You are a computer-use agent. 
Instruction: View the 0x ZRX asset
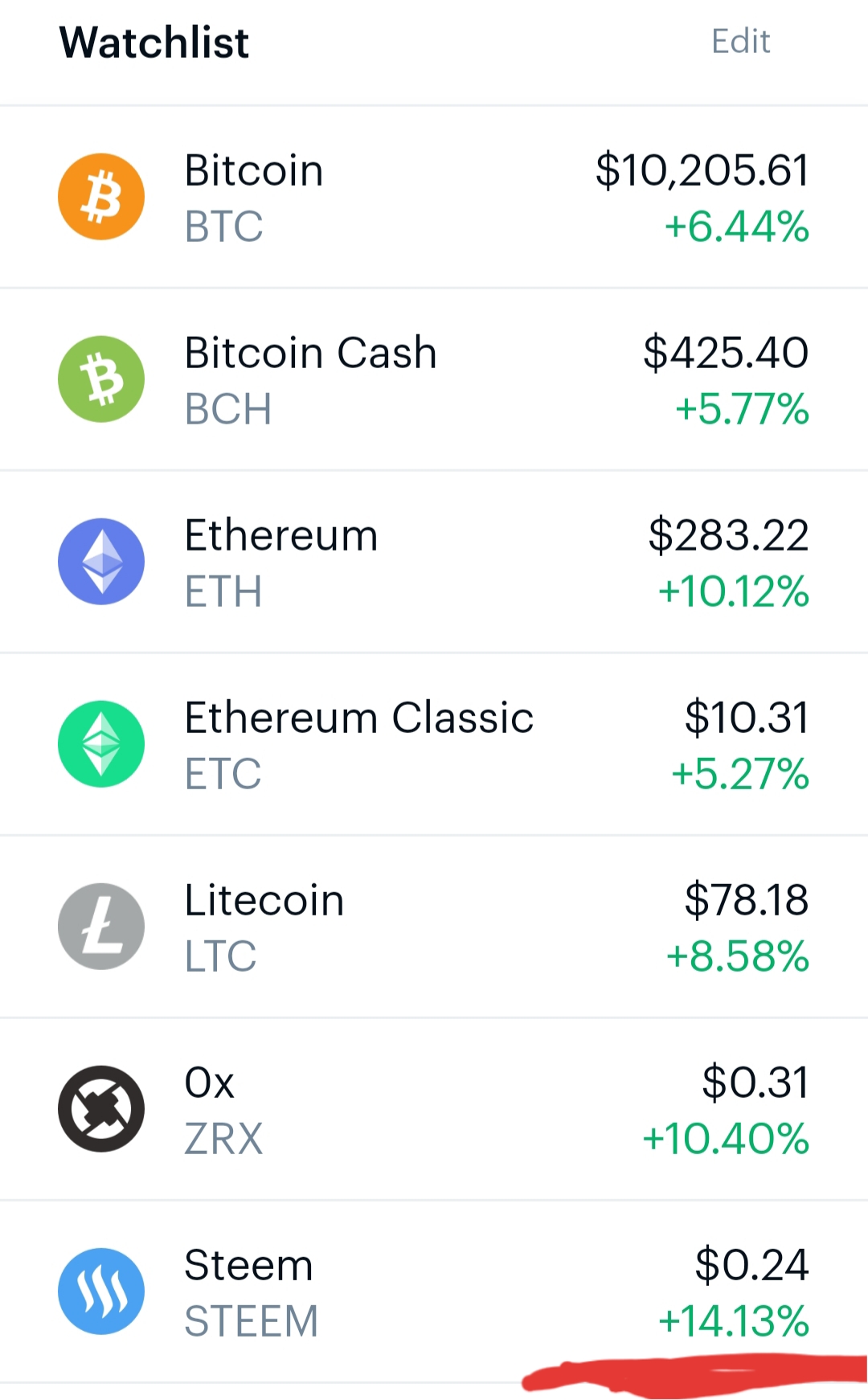(434, 1109)
